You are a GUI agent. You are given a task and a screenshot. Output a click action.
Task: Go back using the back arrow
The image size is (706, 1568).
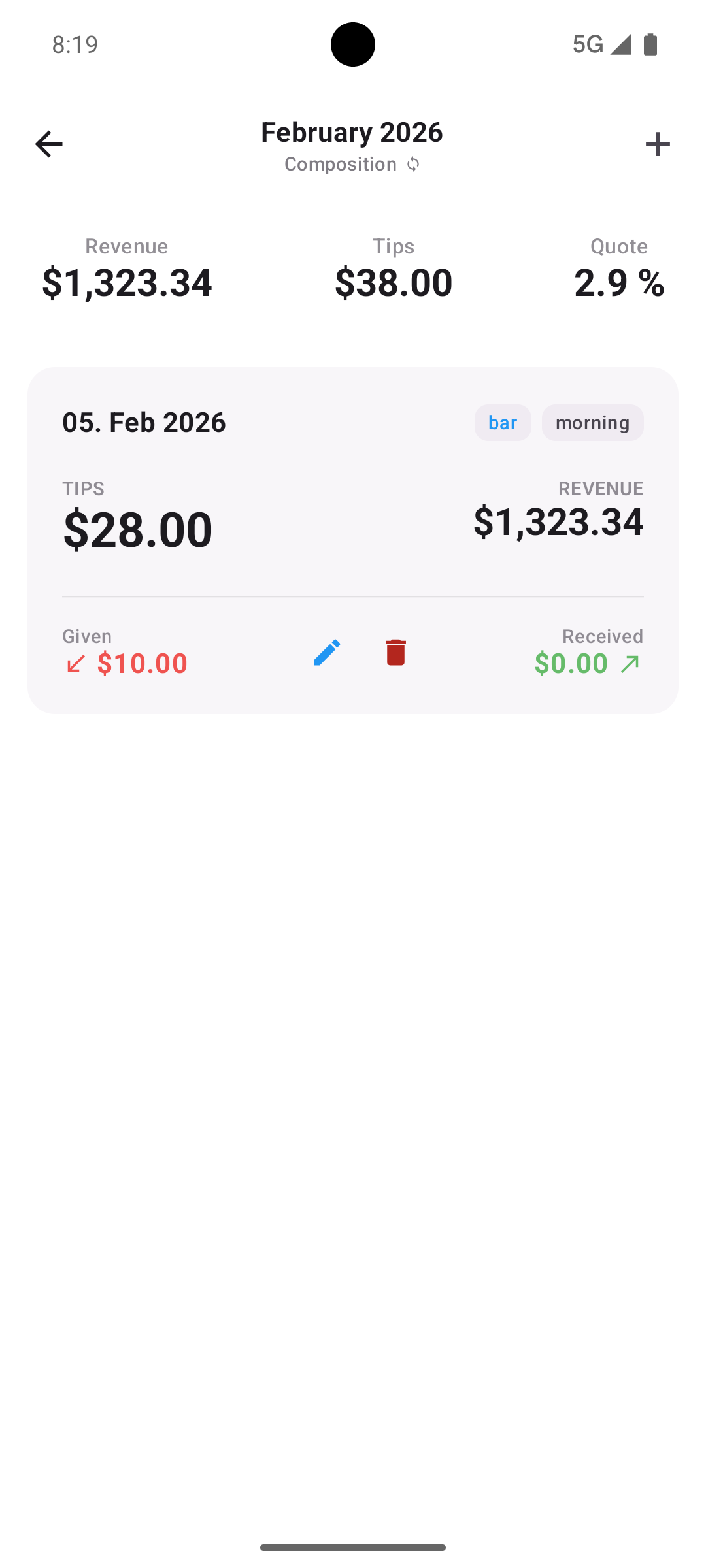[x=49, y=144]
